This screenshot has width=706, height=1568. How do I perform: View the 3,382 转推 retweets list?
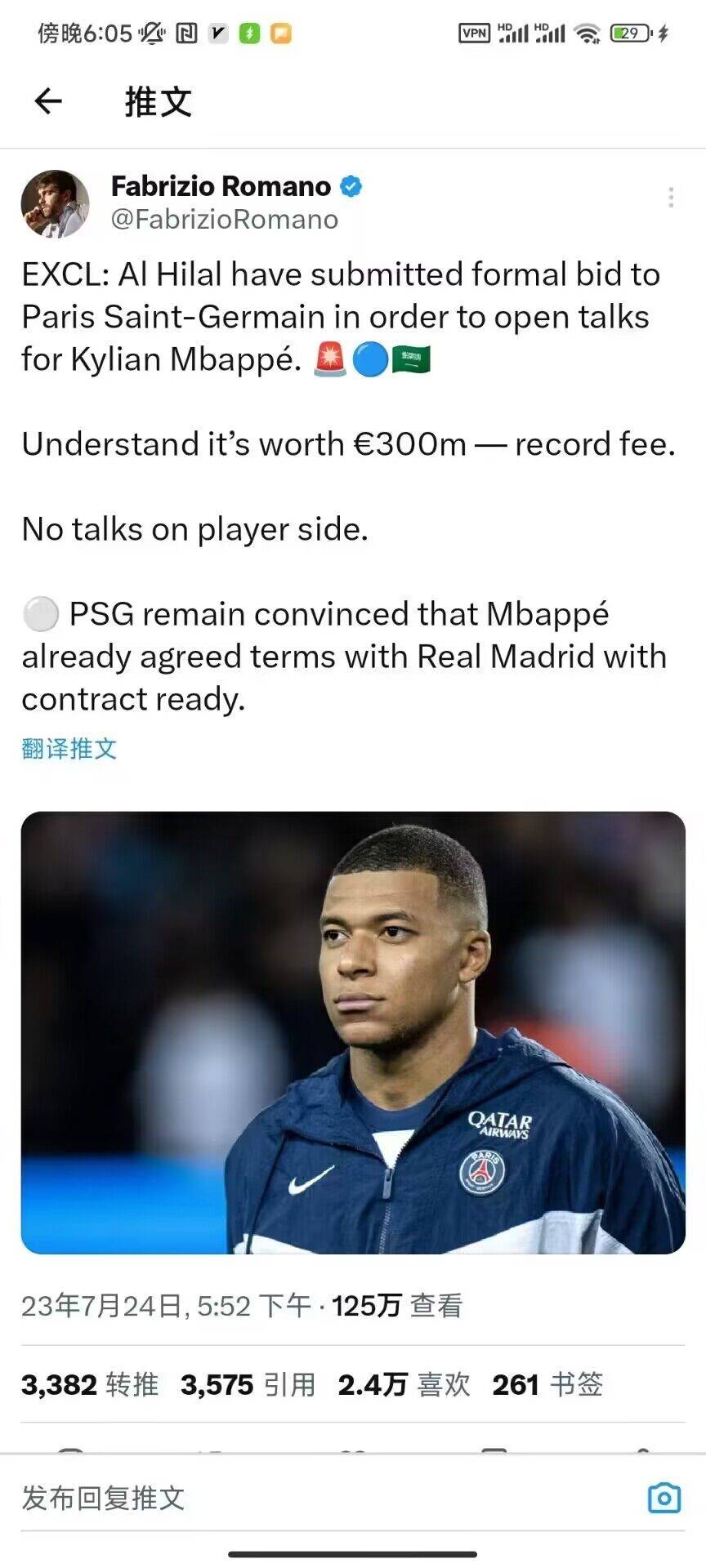90,1384
